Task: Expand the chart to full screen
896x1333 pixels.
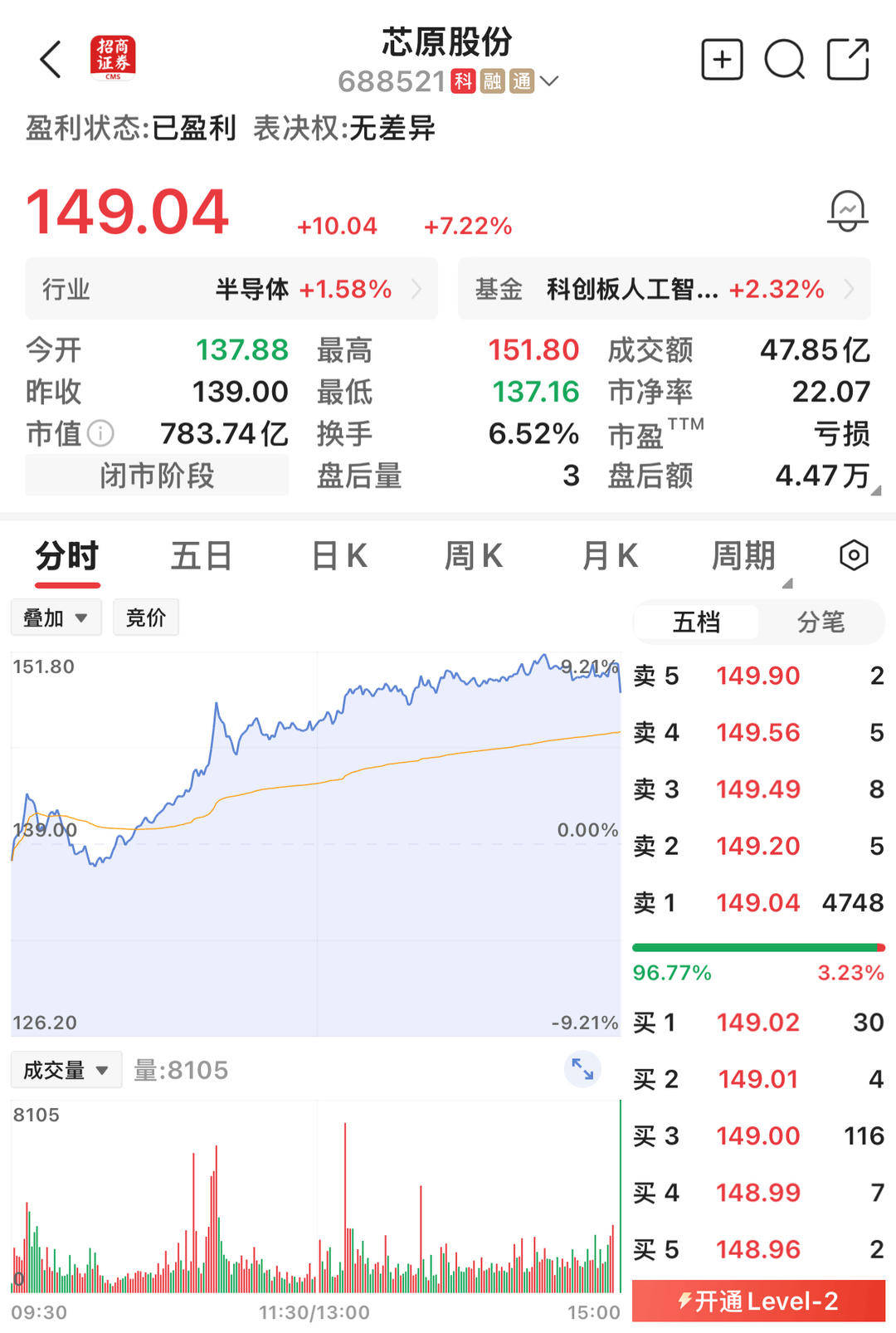Action: pos(582,1070)
